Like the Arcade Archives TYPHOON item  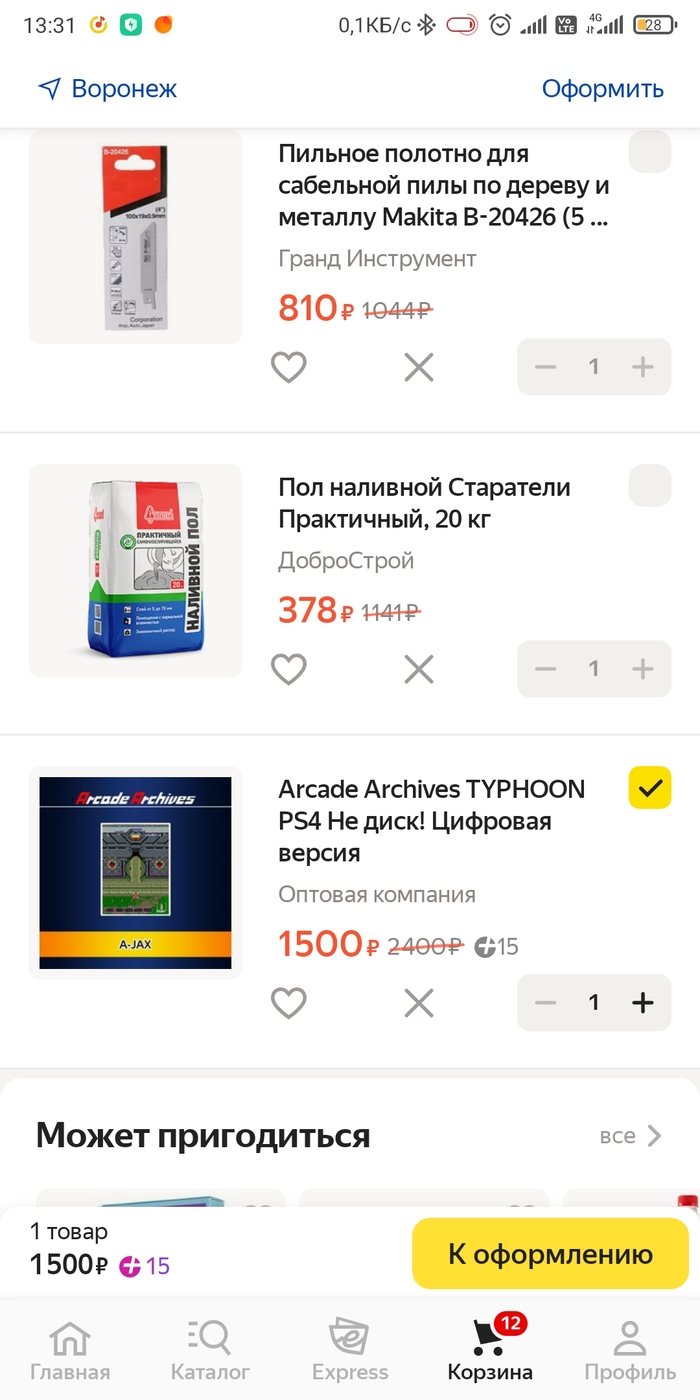(x=288, y=1003)
